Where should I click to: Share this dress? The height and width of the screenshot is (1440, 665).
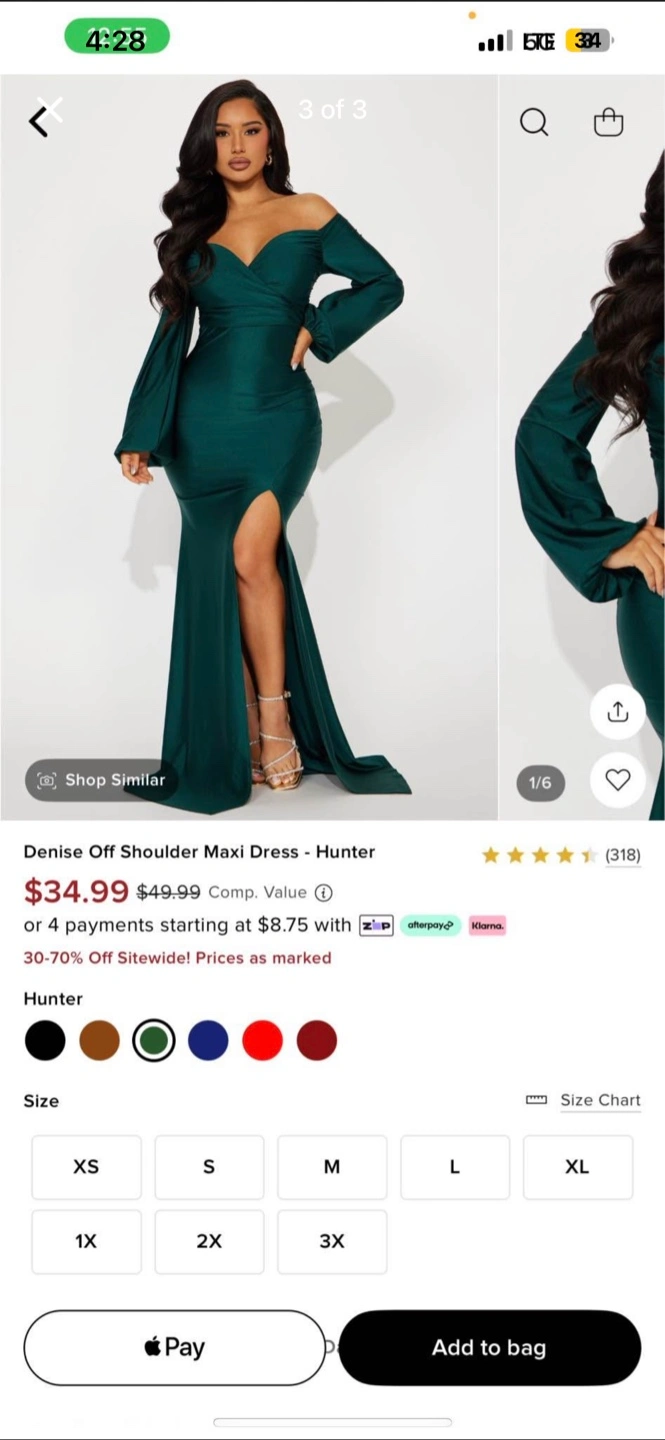pyautogui.click(x=618, y=711)
